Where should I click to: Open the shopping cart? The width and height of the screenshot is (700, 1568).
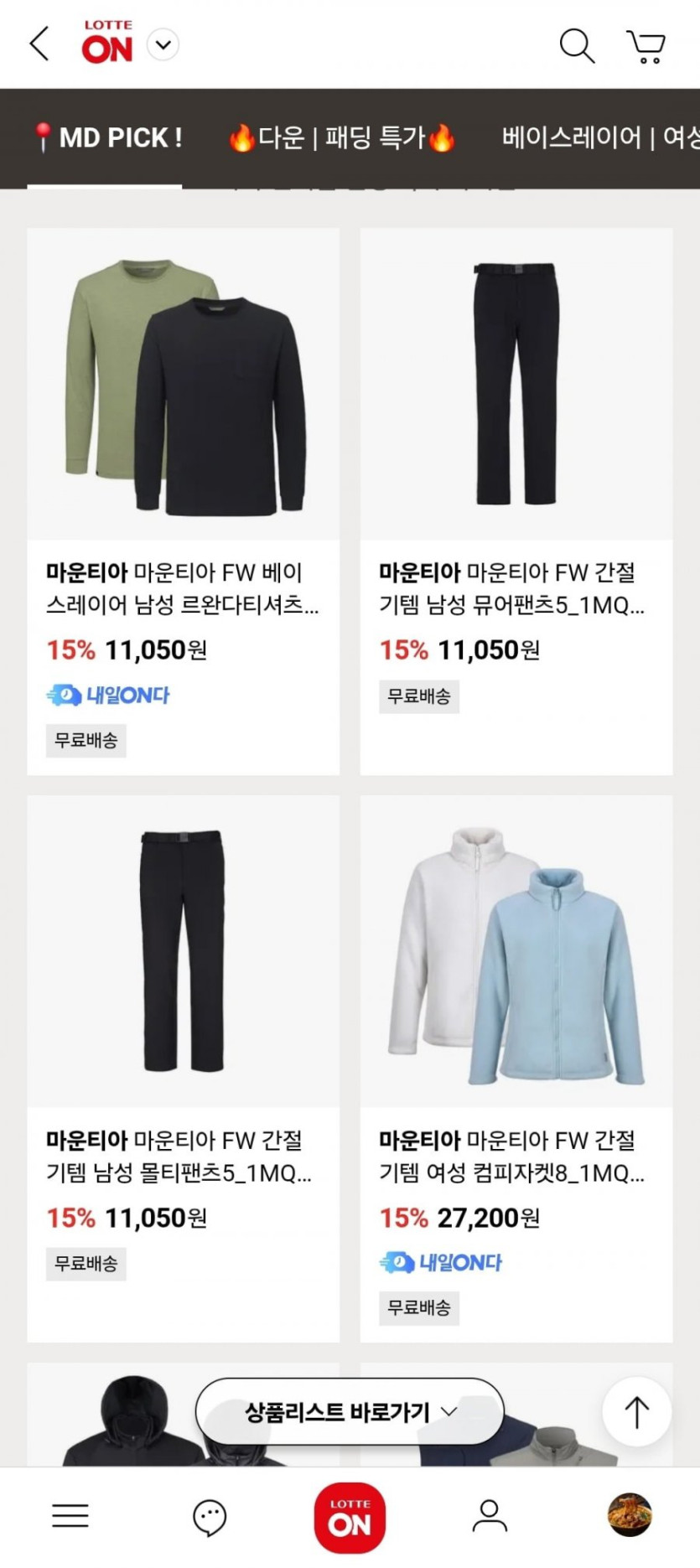point(646,46)
